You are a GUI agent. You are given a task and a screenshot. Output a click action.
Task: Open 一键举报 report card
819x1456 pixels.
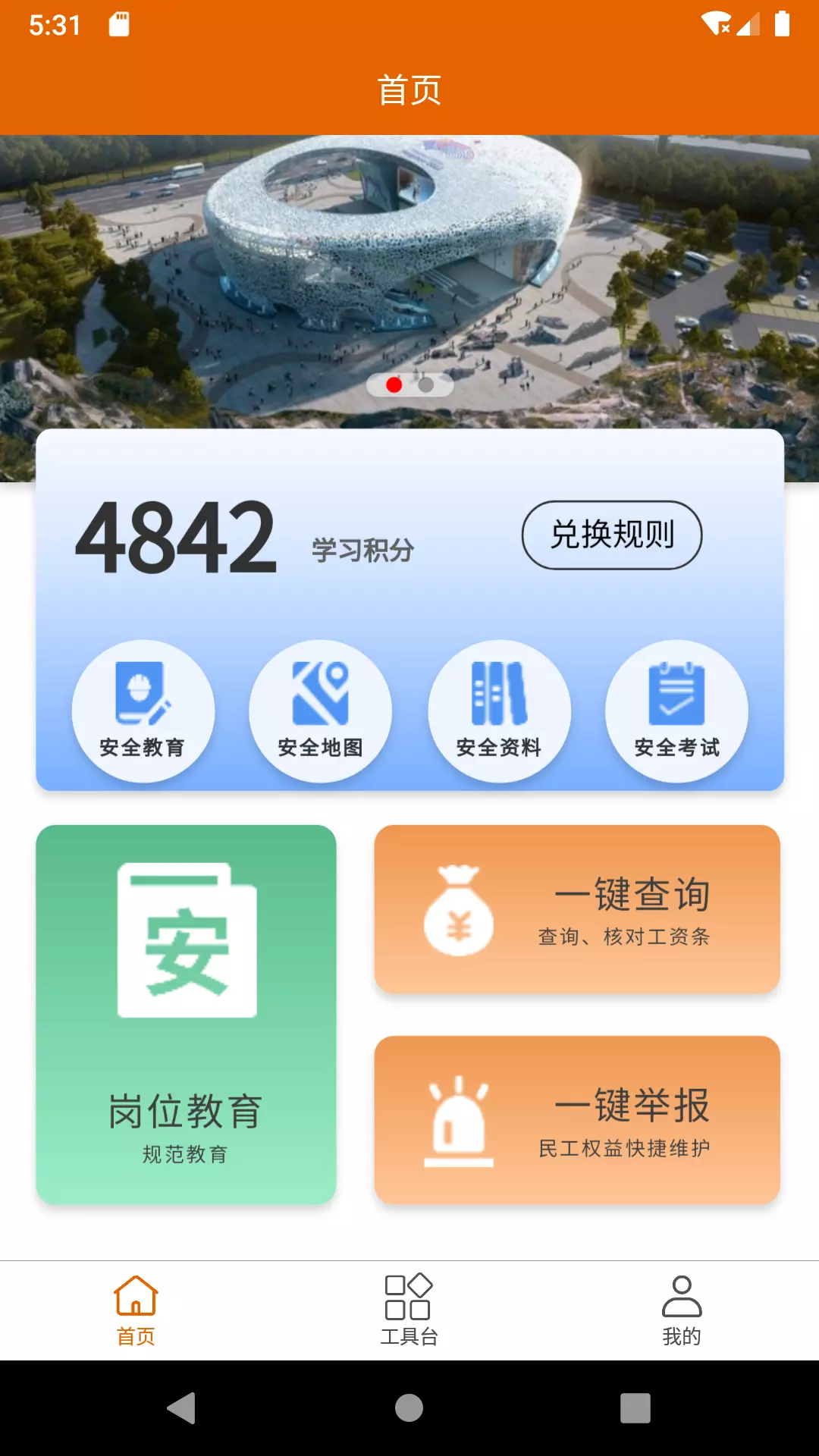pyautogui.click(x=577, y=1120)
